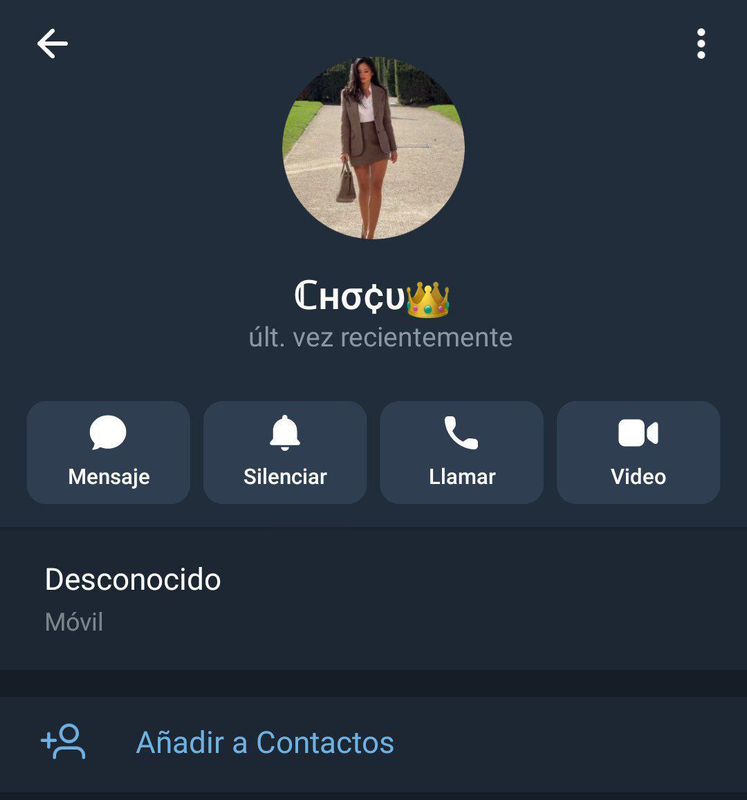The height and width of the screenshot is (800, 747).
Task: Open the three-dot overflow menu
Action: [701, 44]
